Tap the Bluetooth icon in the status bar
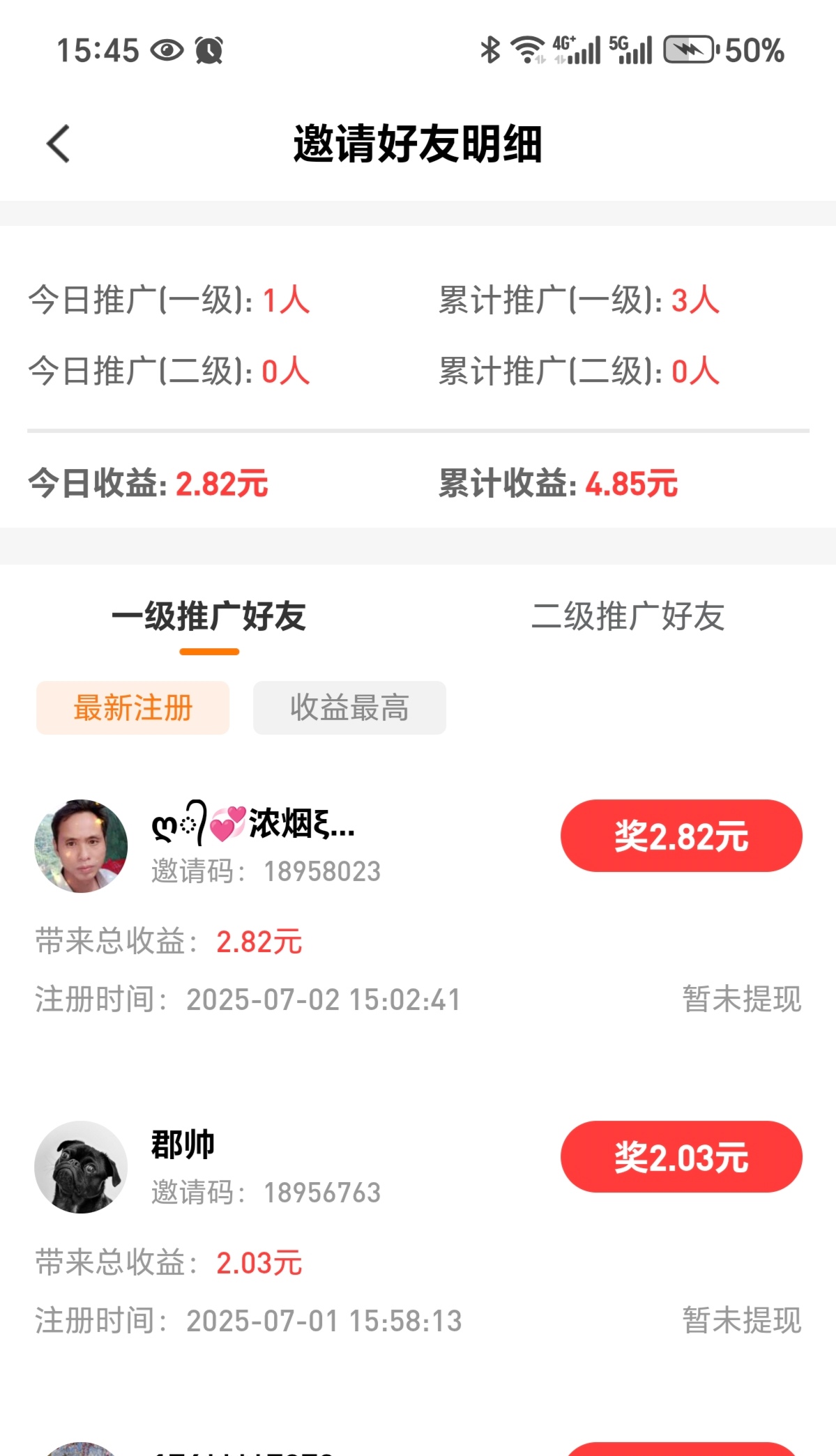 pos(490,49)
